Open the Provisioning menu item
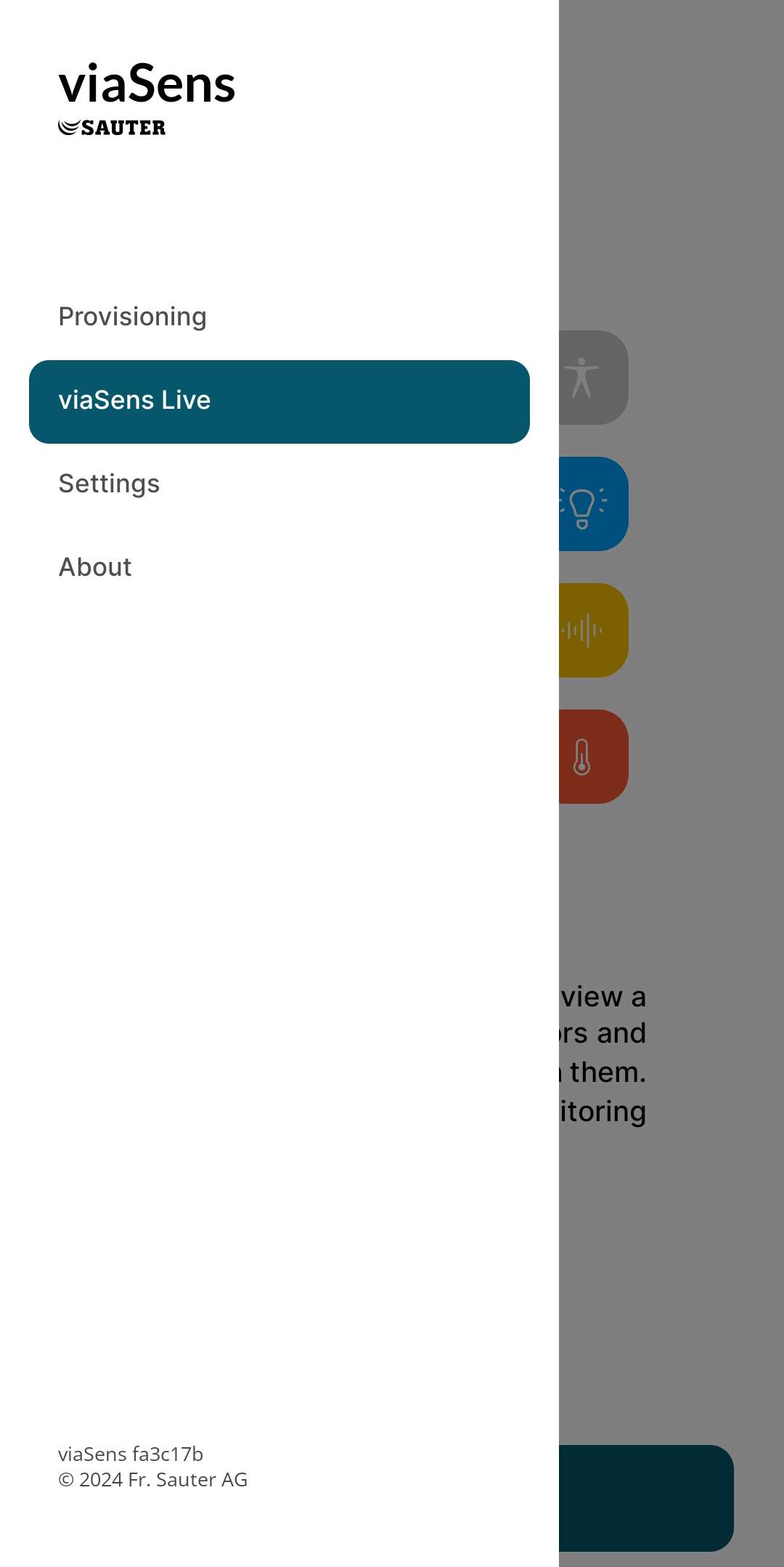The height and width of the screenshot is (1567, 784). tap(133, 317)
